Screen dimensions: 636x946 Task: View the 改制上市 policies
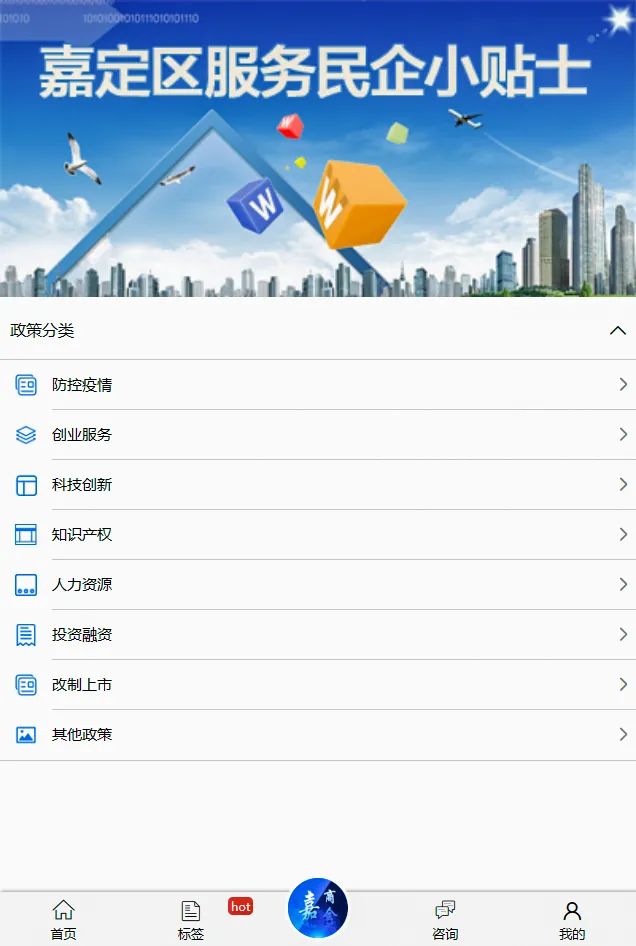318,685
